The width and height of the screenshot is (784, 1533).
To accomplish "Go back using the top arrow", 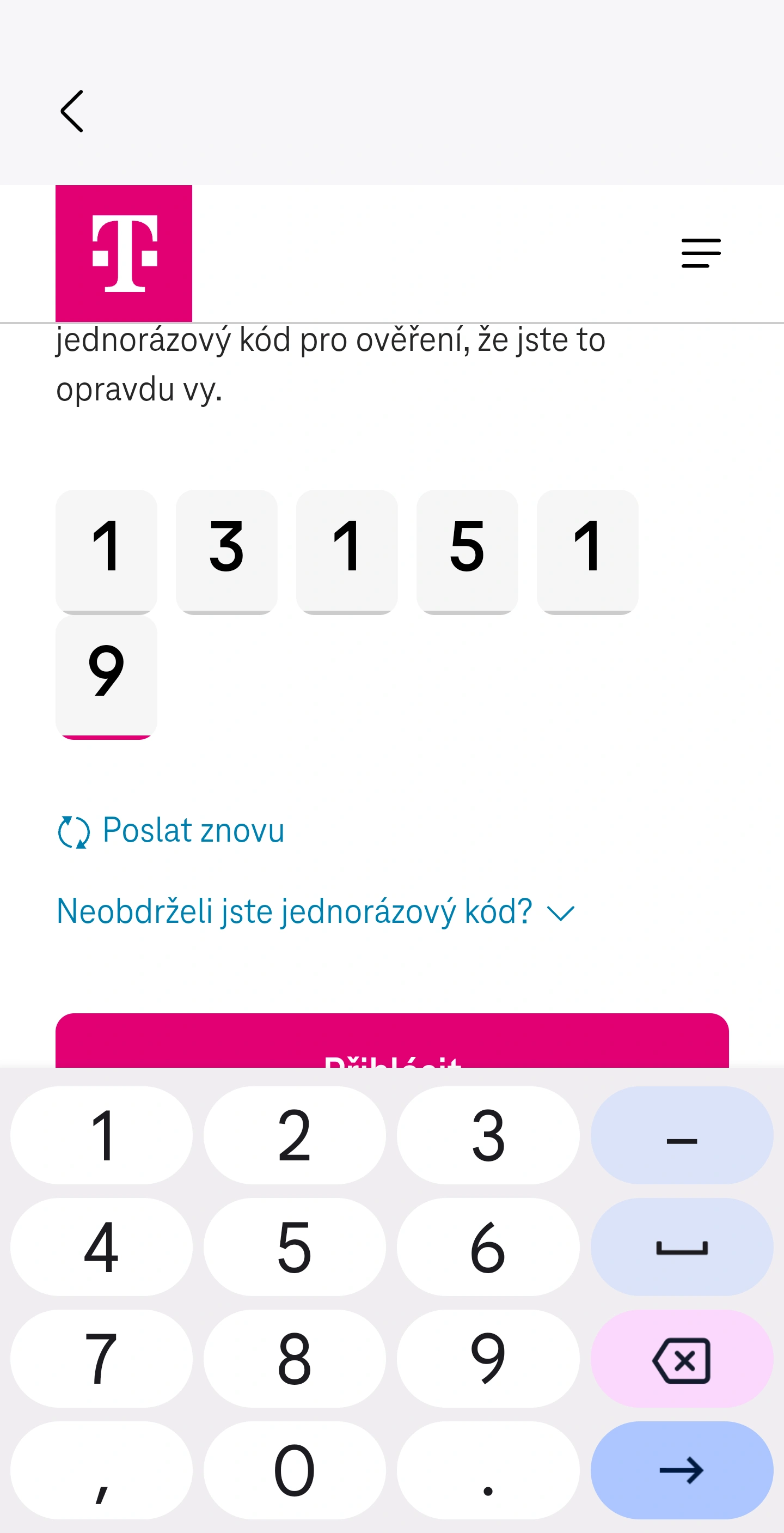I will (72, 111).
